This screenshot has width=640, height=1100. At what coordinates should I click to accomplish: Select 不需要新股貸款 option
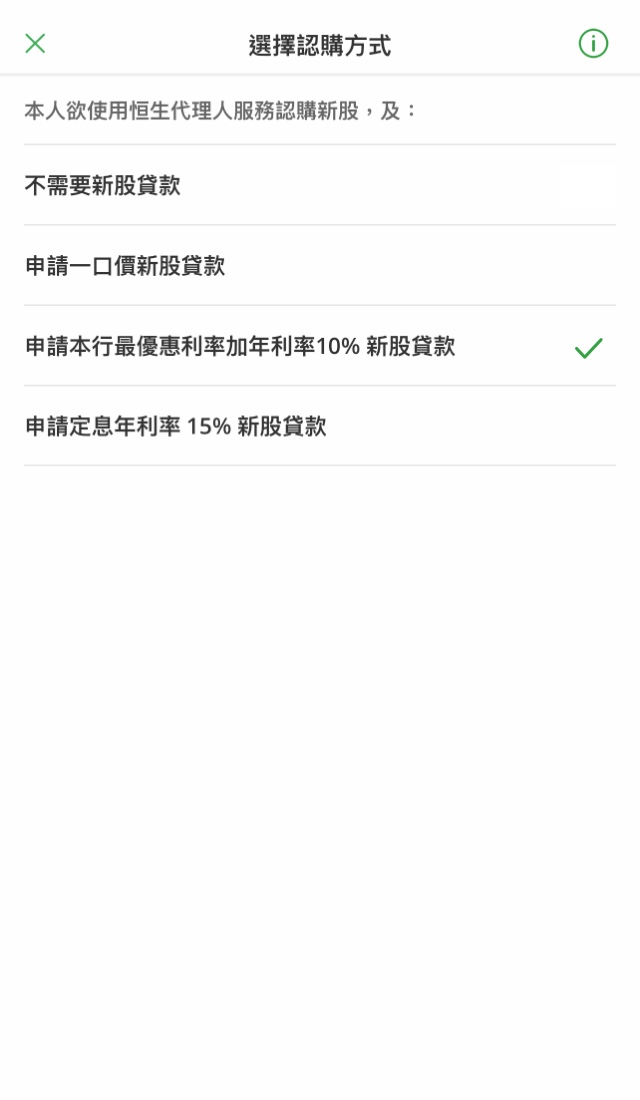coord(103,186)
